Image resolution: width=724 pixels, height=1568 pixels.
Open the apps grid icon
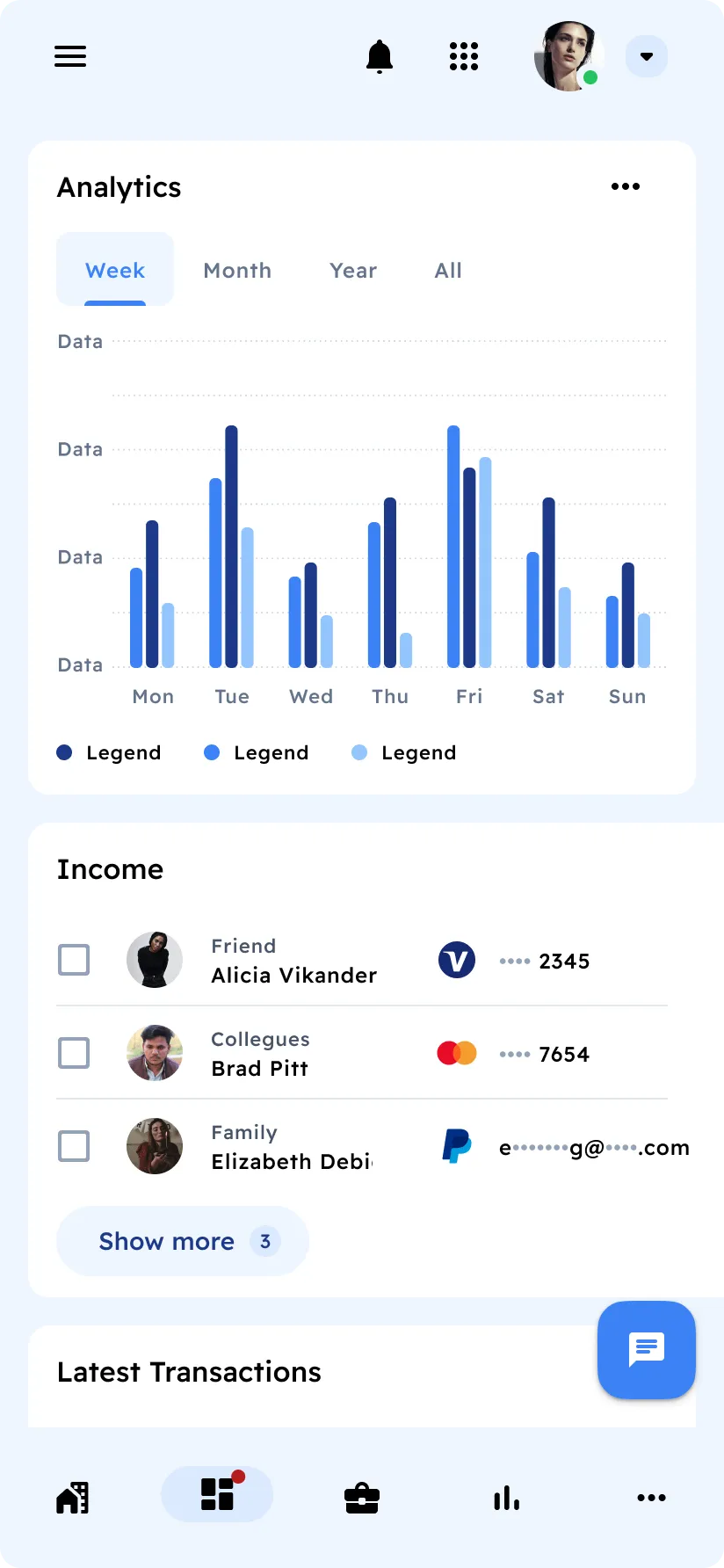[x=463, y=56]
